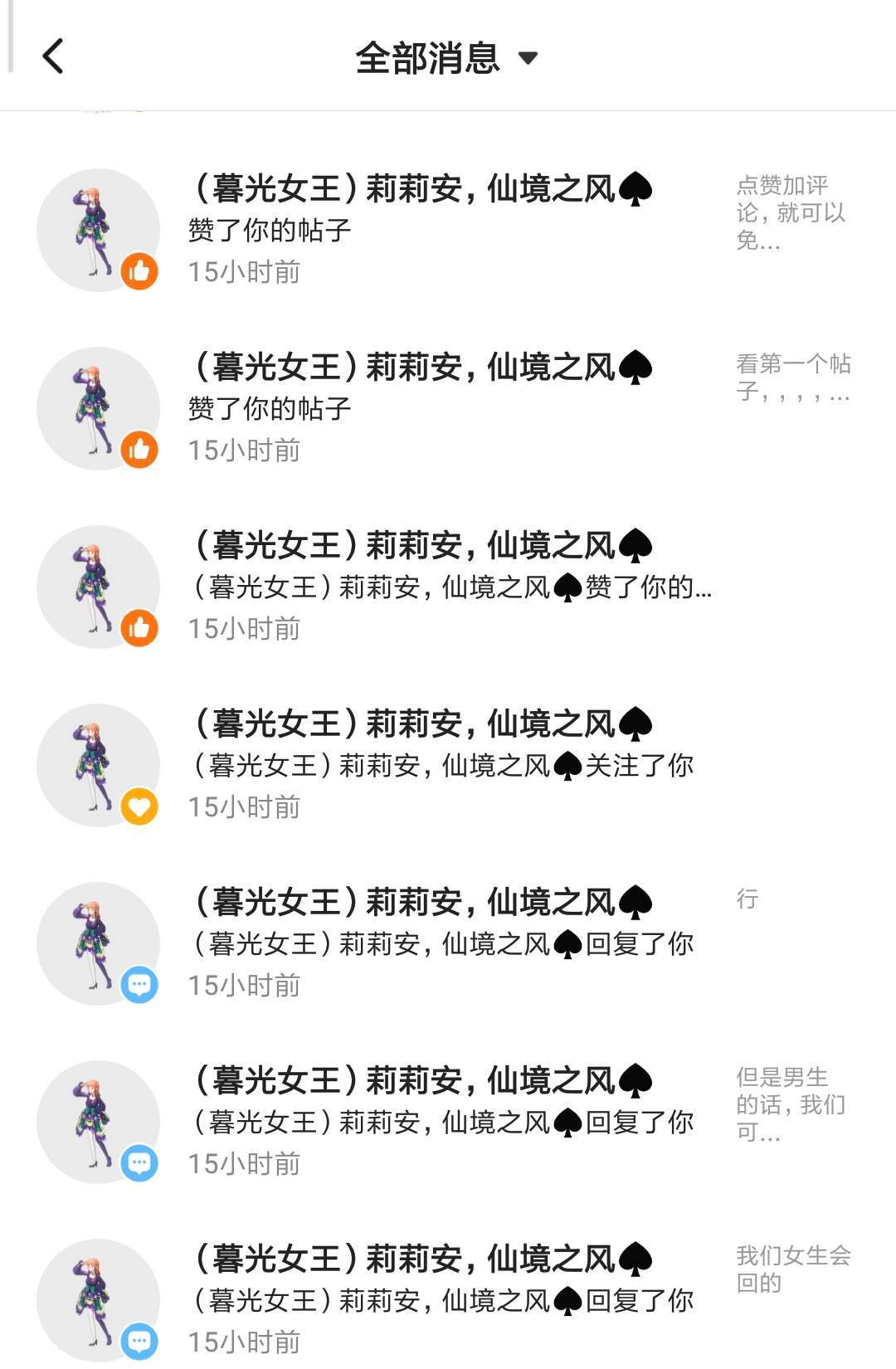Open the 关注了你 follow notification
The width and height of the screenshot is (896, 1369).
coord(448,765)
